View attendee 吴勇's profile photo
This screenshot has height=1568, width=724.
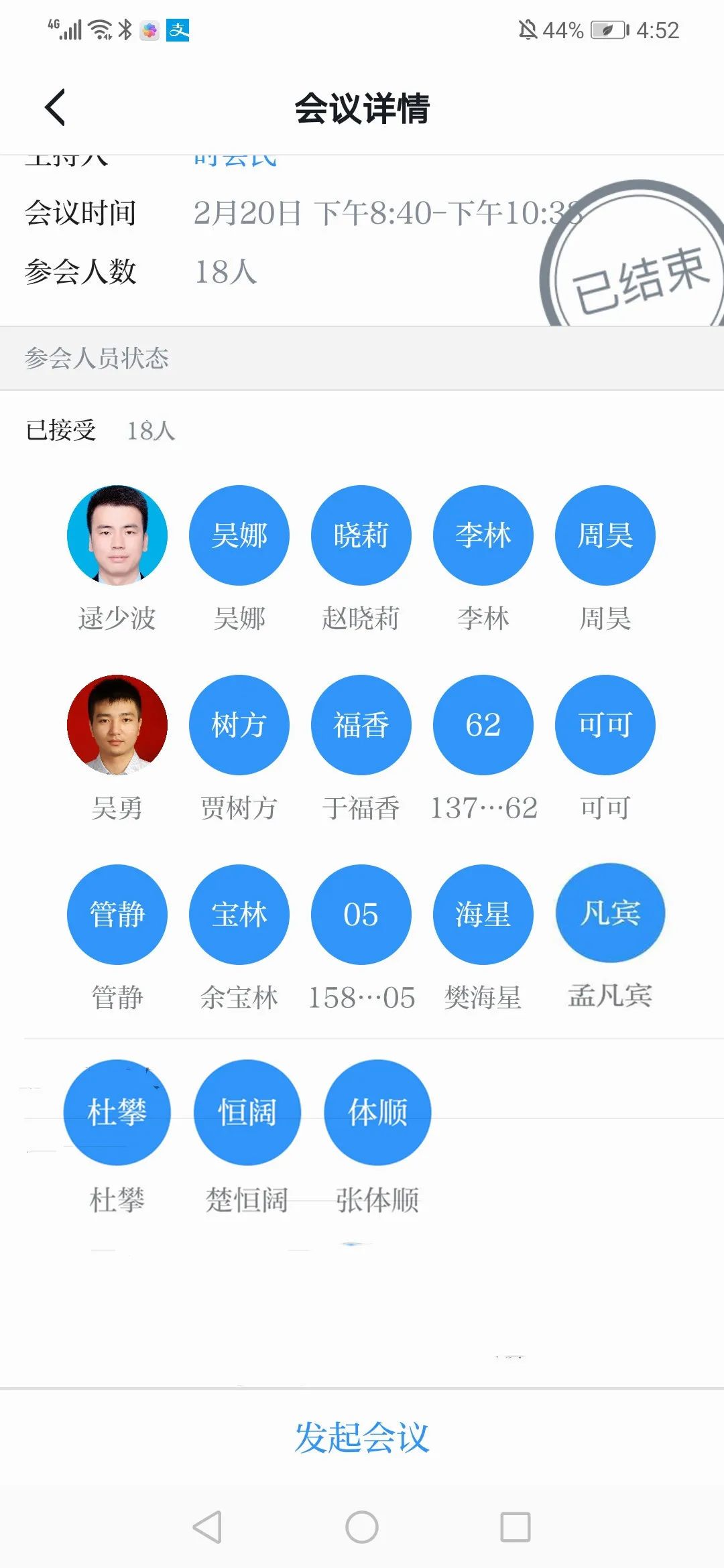[117, 725]
